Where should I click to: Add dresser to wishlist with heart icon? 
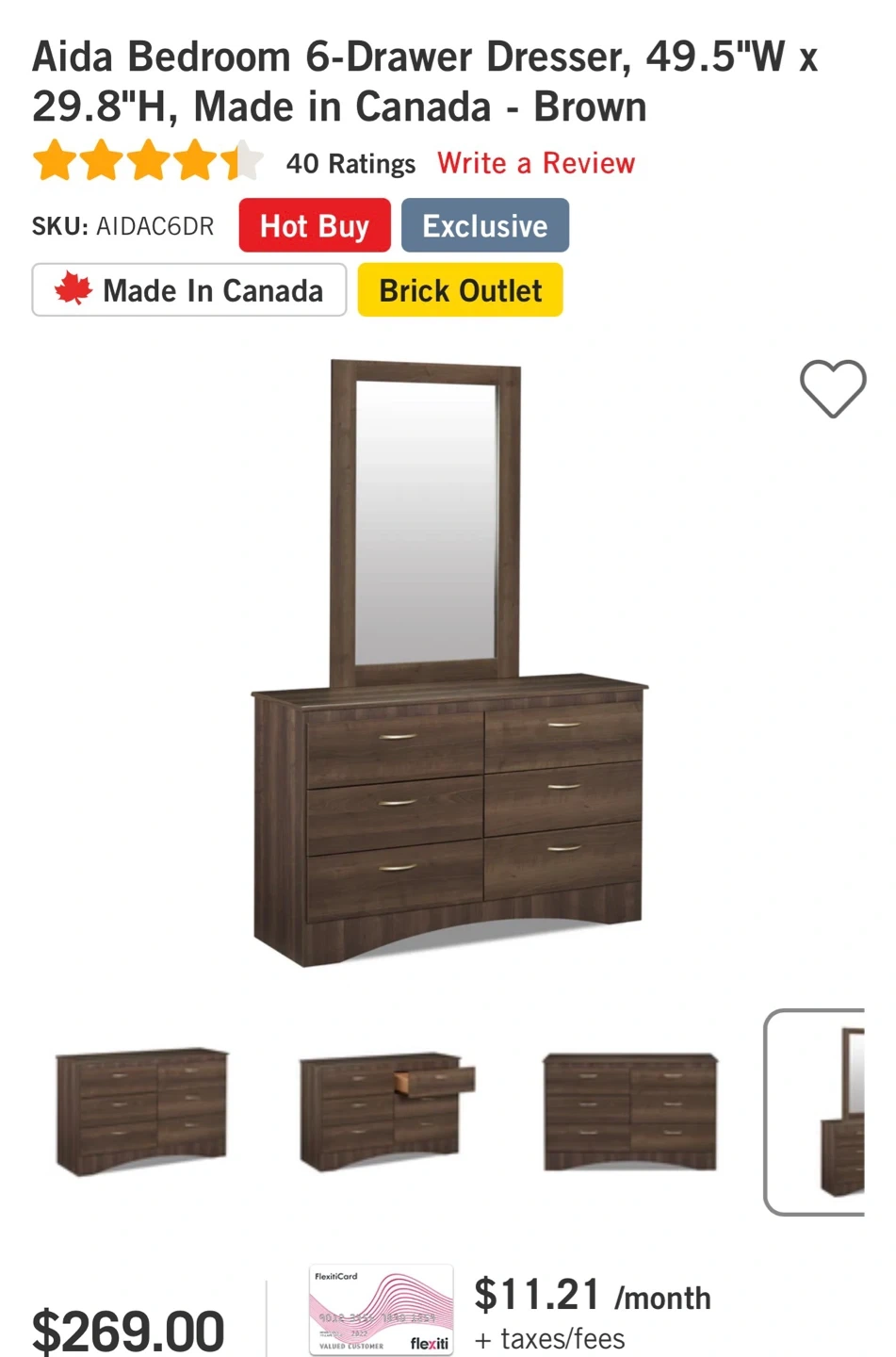click(833, 388)
